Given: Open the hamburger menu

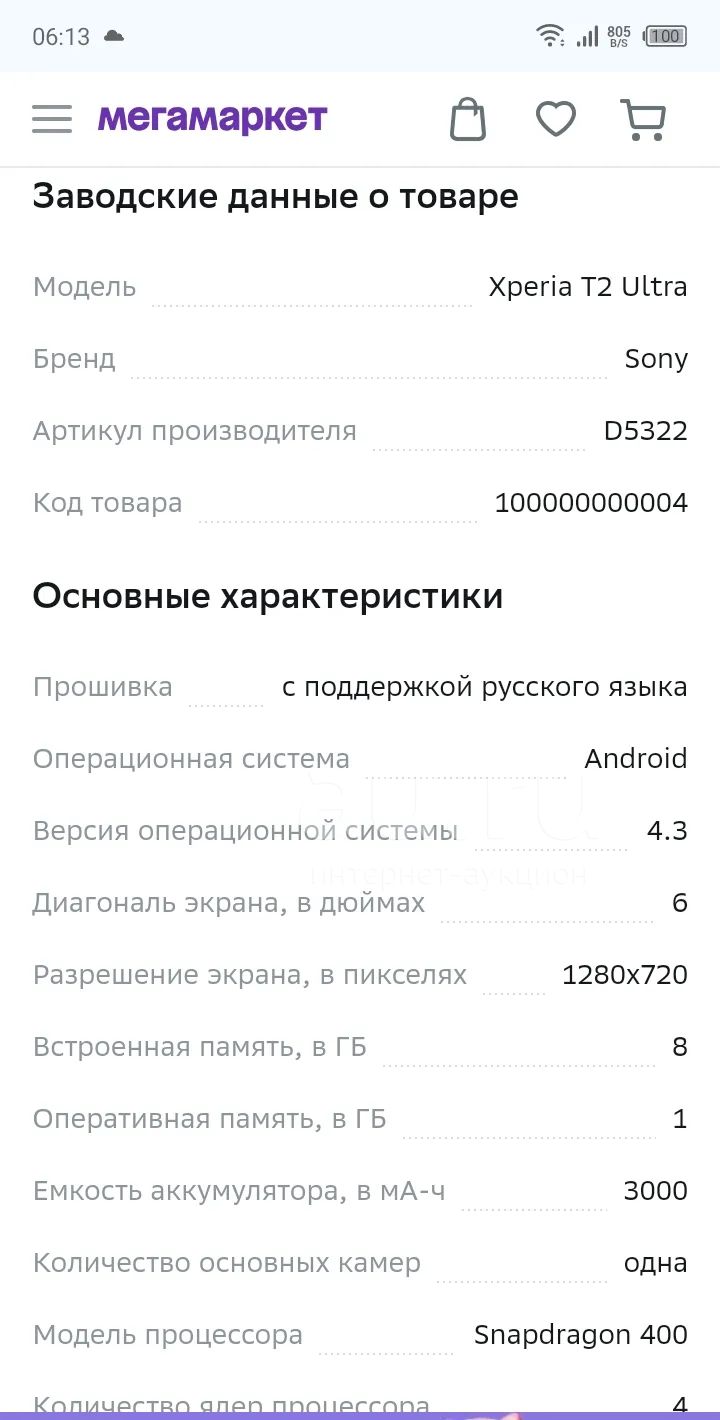Looking at the screenshot, I should click(x=52, y=119).
